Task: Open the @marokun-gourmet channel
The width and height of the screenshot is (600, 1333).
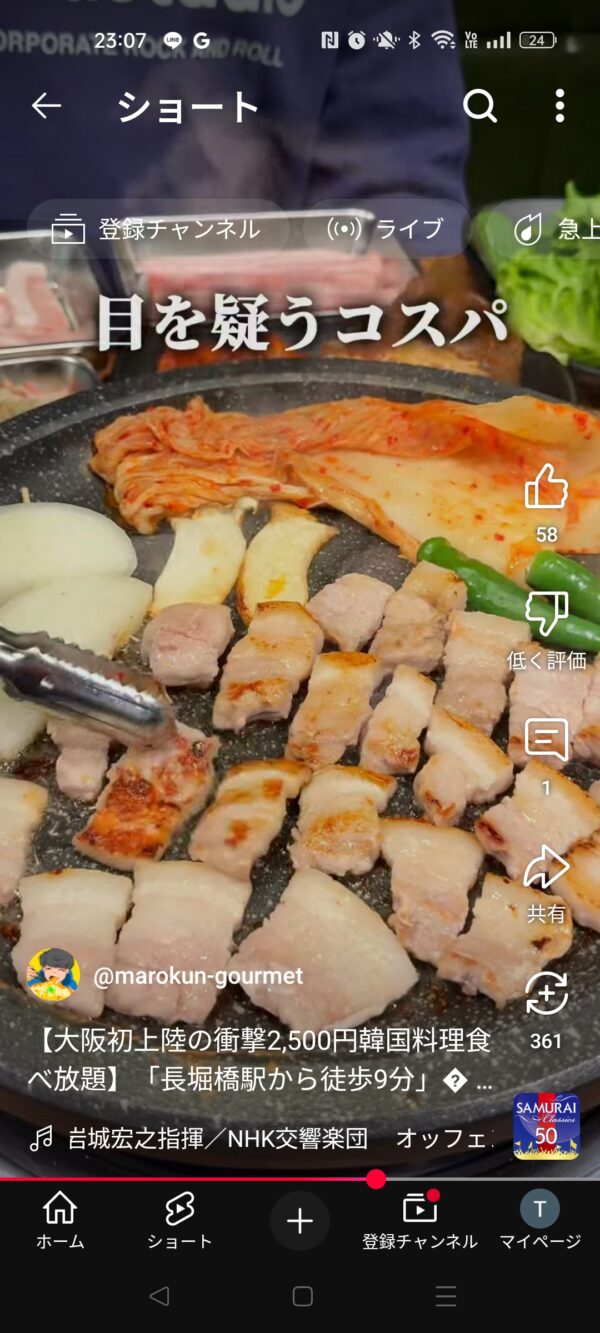Action: click(x=197, y=976)
